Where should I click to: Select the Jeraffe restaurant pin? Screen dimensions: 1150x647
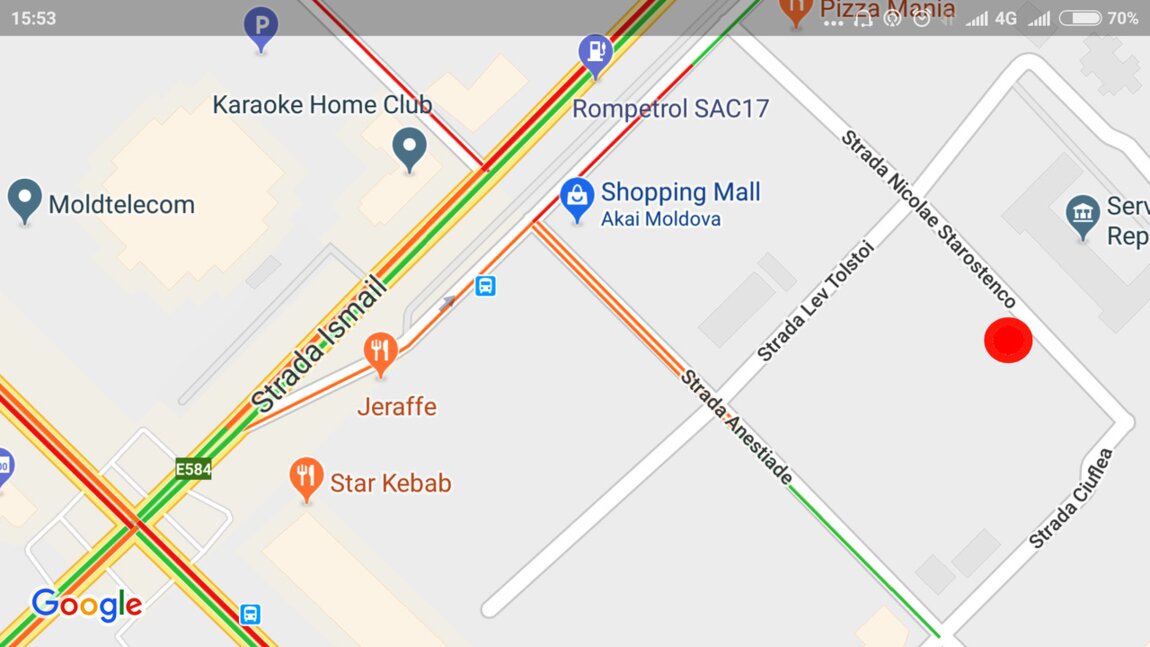(x=380, y=352)
